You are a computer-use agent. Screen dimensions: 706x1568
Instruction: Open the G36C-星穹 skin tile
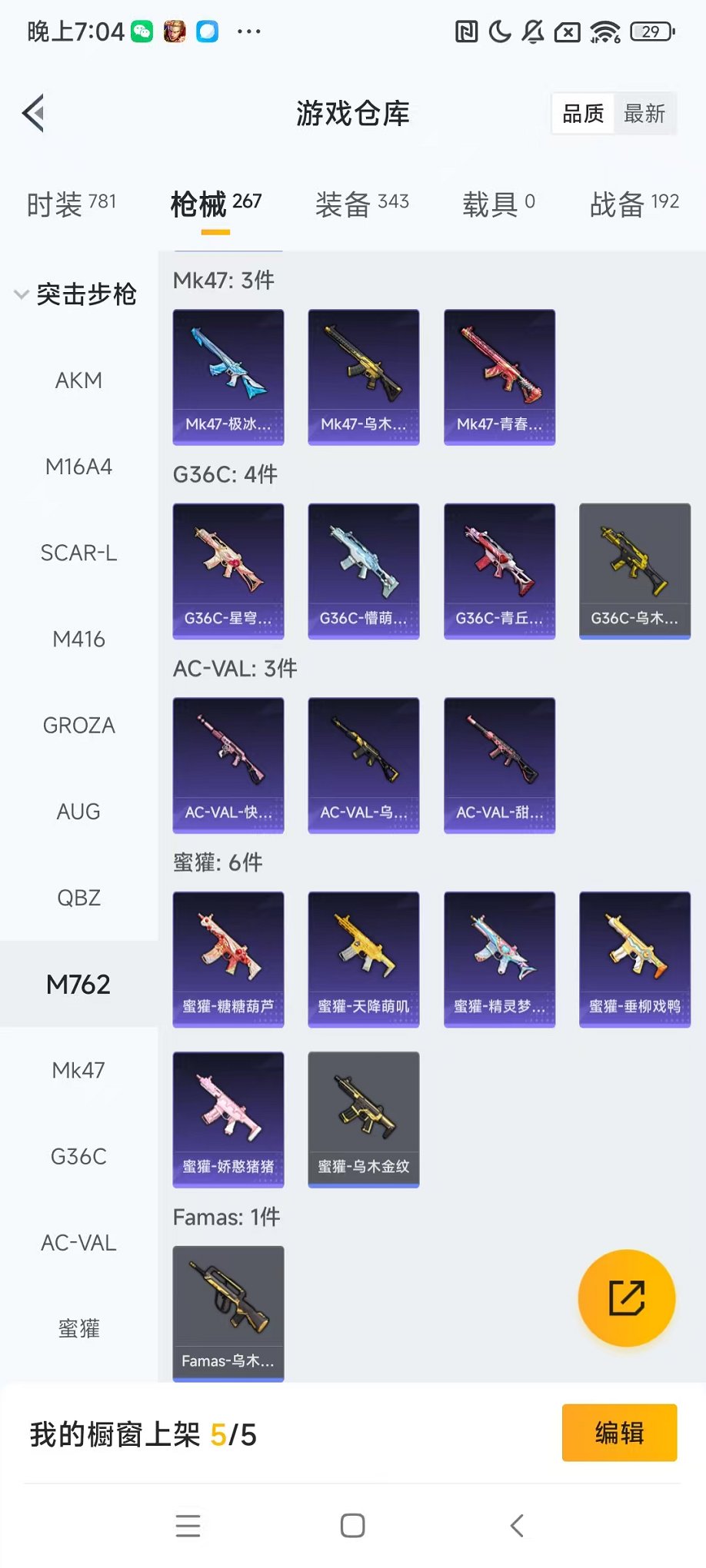pyautogui.click(x=228, y=571)
